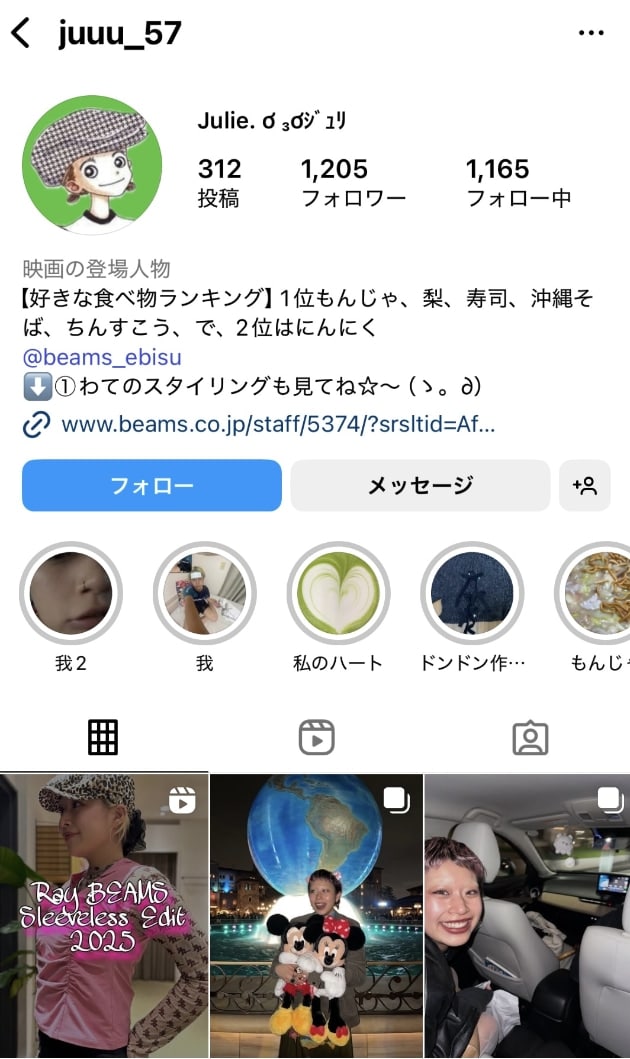View the 1,205 フォロワー followers list

[x=353, y=182]
